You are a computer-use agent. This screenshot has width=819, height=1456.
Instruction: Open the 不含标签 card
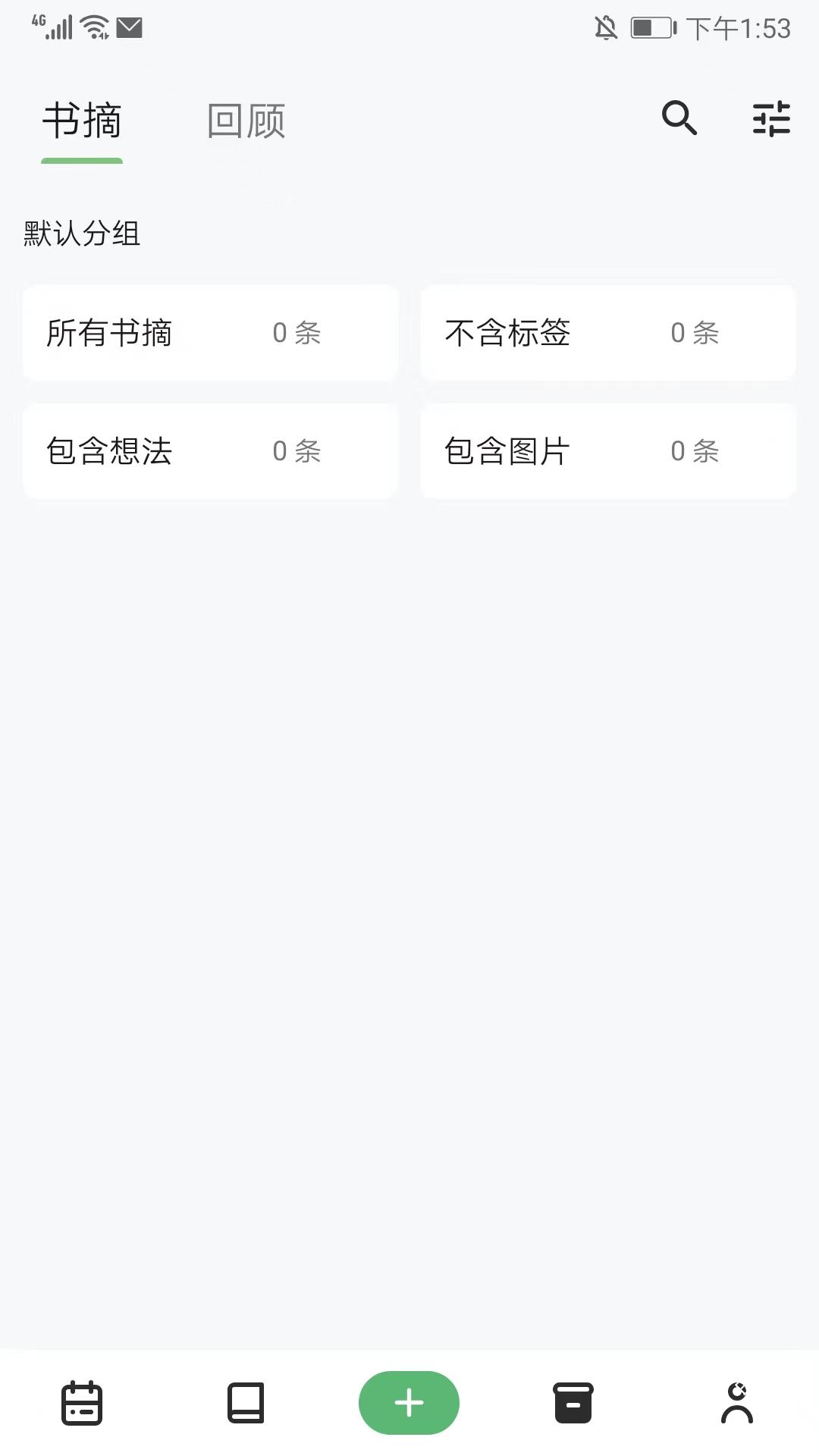click(x=608, y=332)
